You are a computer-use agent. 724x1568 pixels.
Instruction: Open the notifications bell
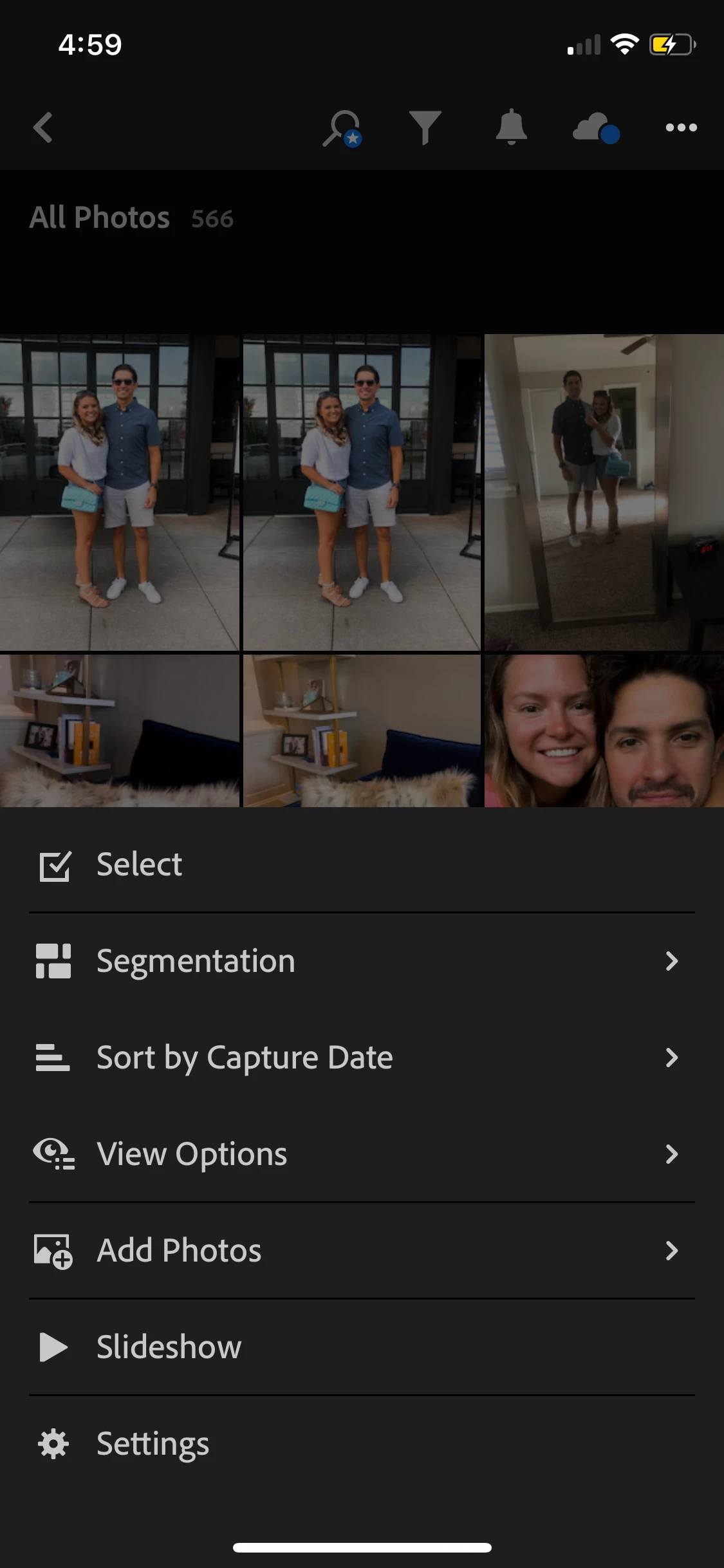pos(512,127)
